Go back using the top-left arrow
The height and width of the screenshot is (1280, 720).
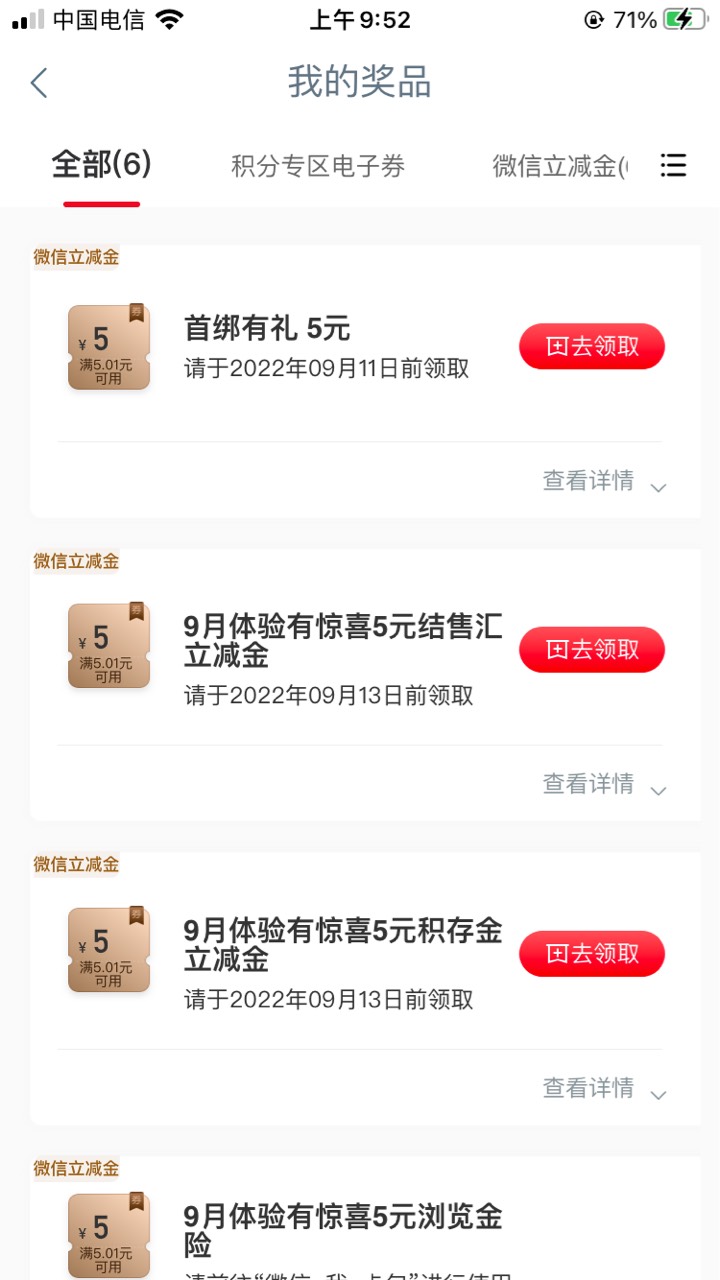pos(39,82)
